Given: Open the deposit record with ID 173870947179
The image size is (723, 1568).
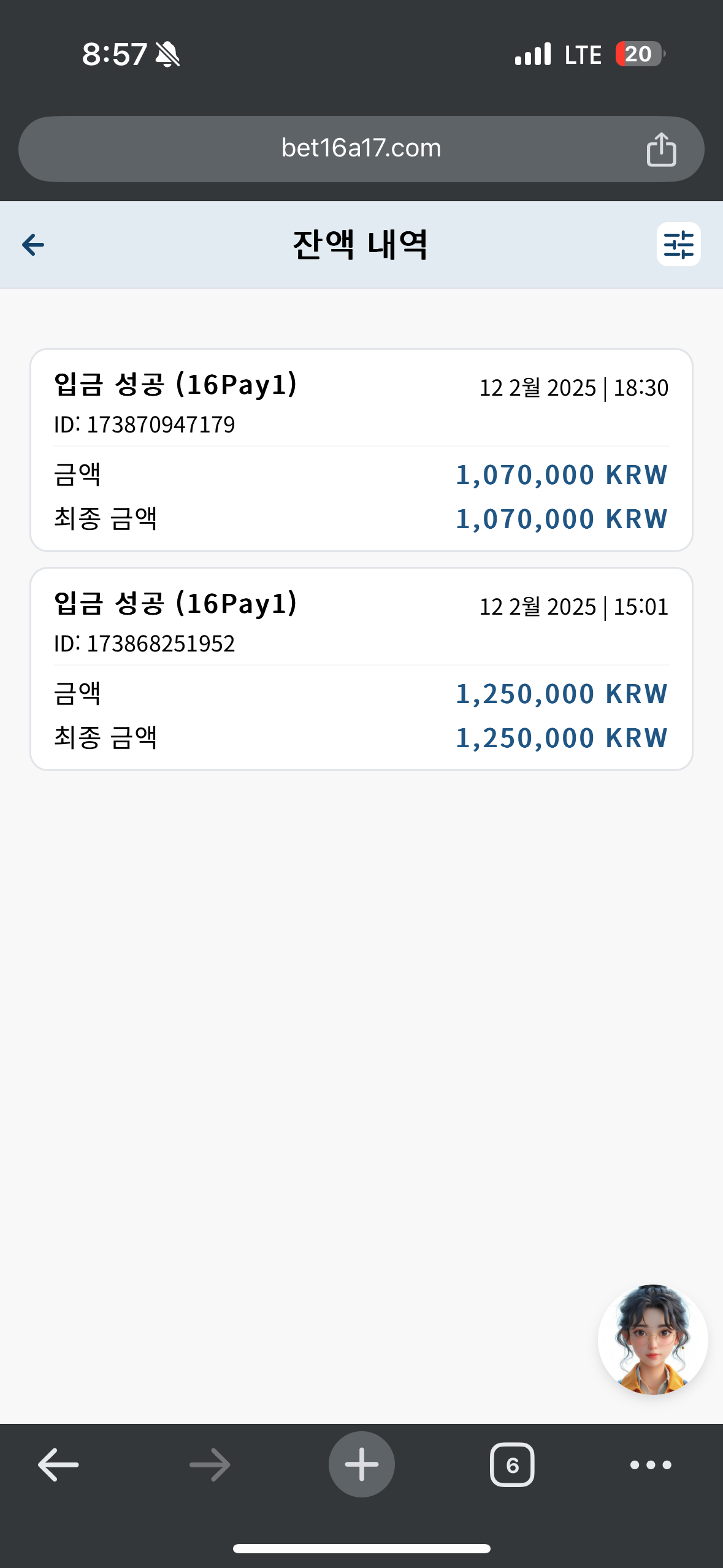Looking at the screenshot, I should 361,450.
